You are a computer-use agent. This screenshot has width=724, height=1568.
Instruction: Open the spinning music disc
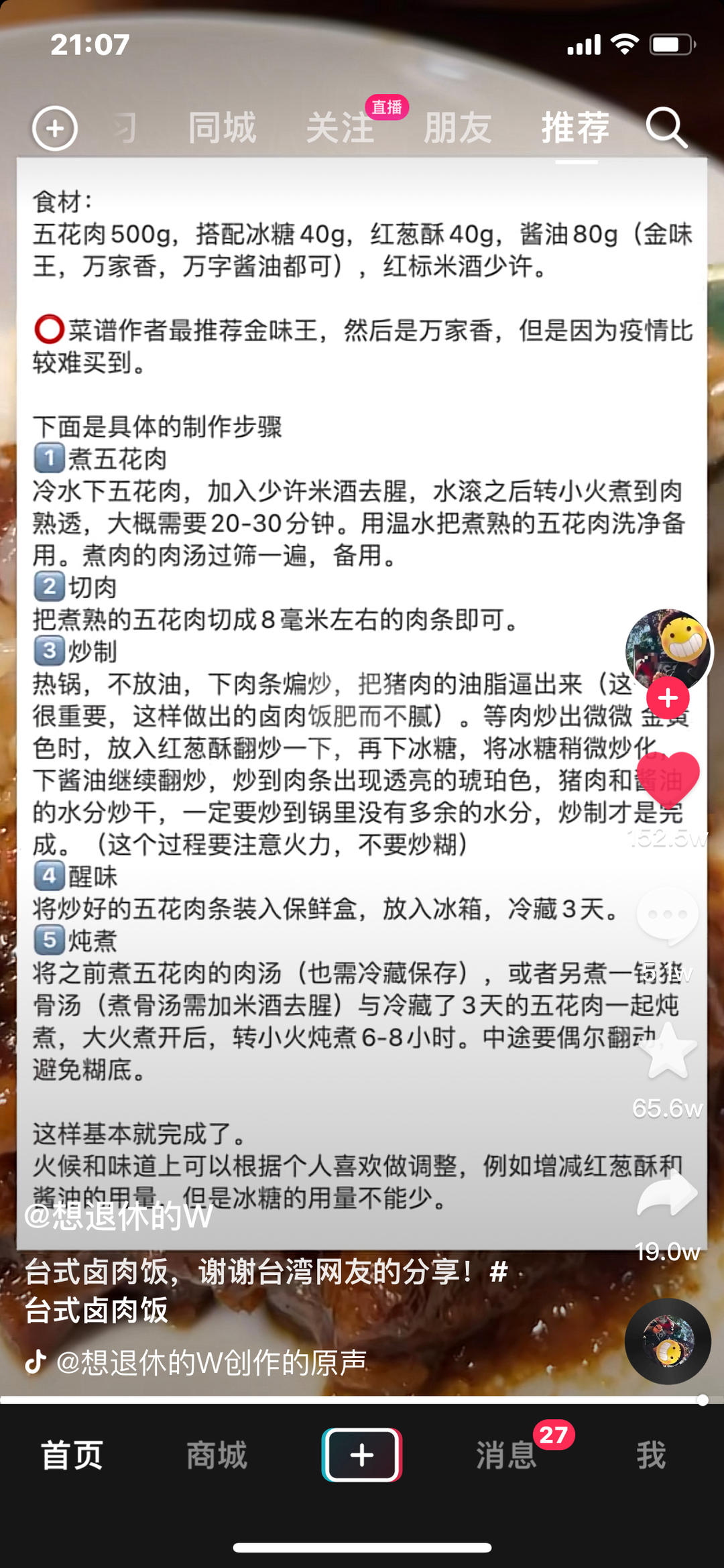click(668, 1341)
